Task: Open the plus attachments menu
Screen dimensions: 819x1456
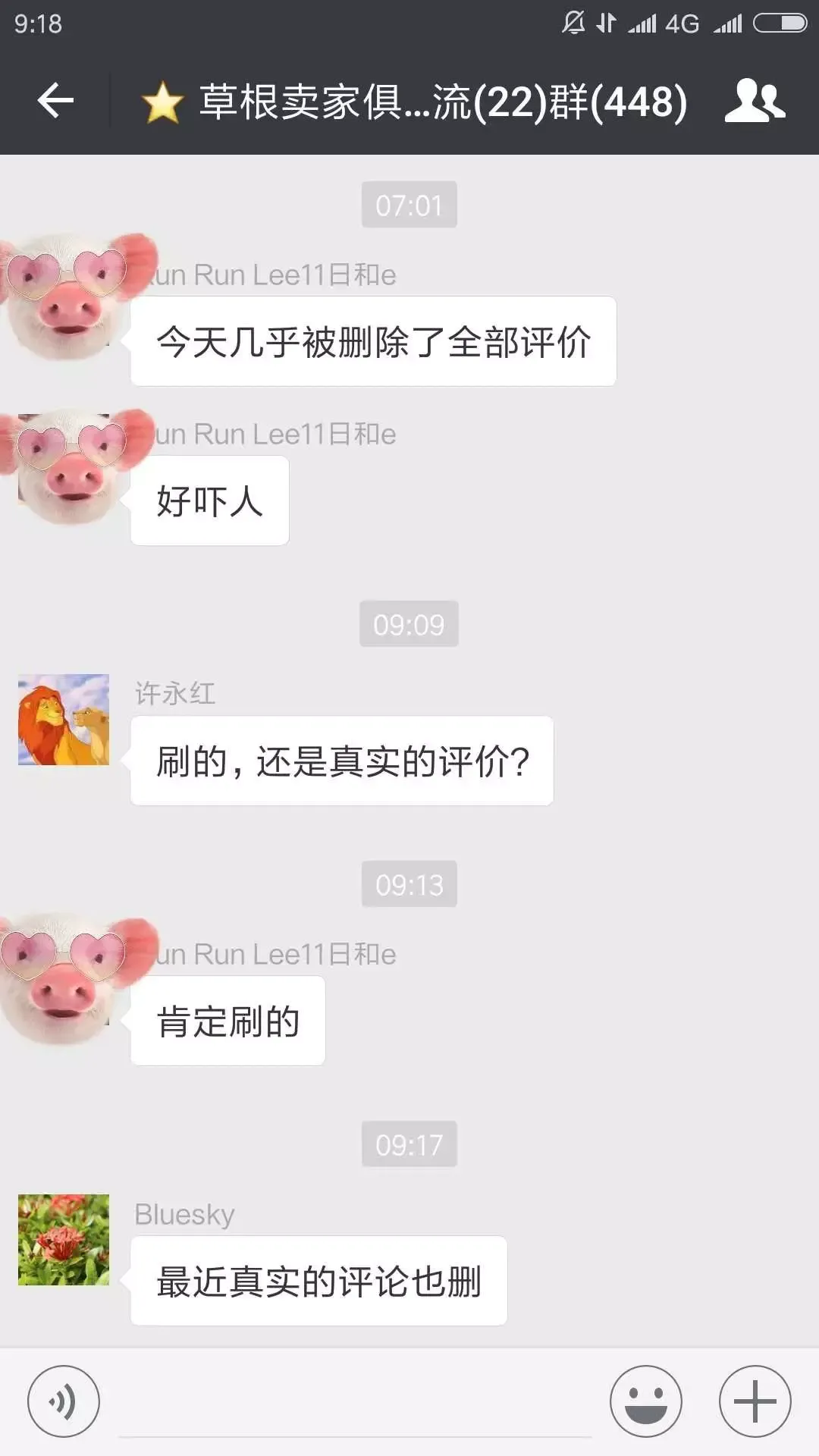Action: point(755,1401)
